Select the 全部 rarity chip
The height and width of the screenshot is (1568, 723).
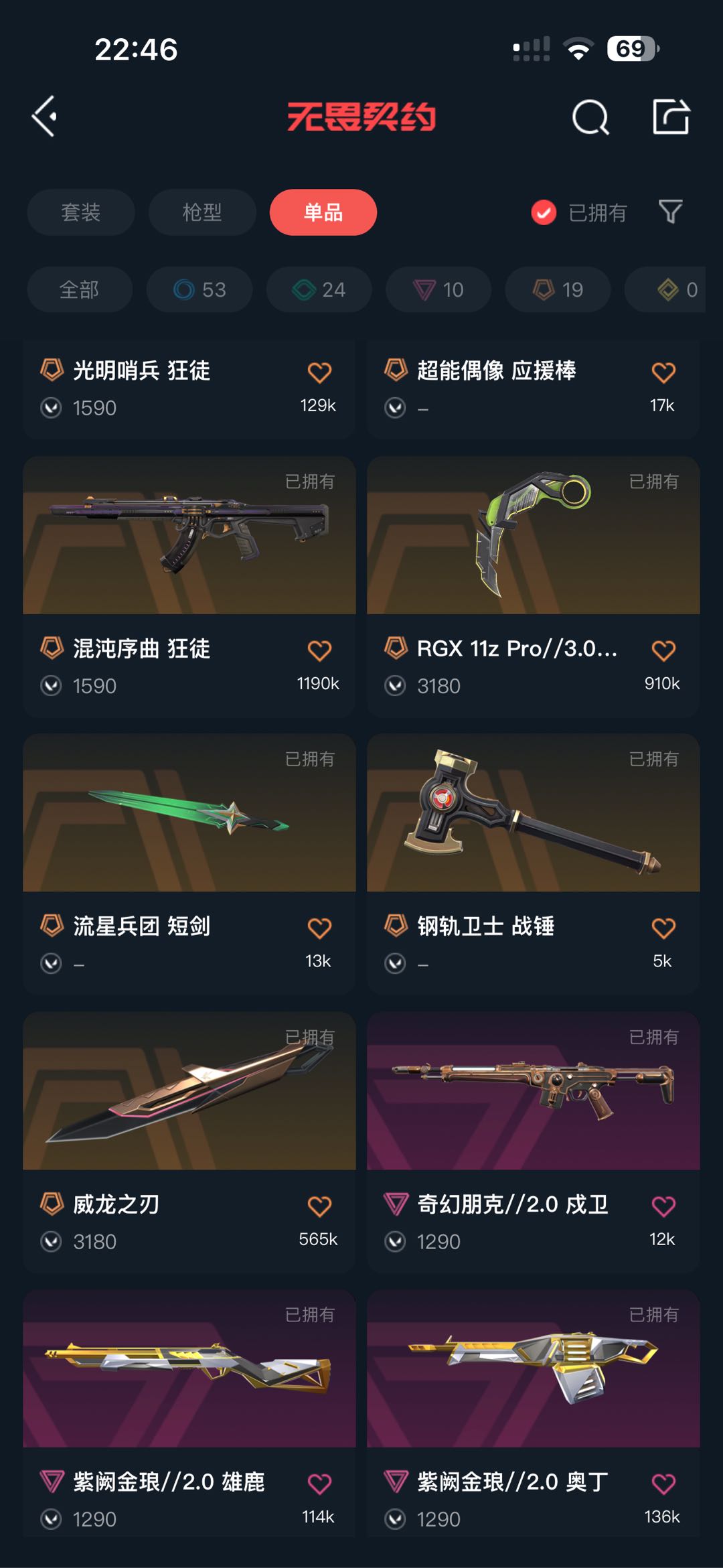pyautogui.click(x=80, y=289)
